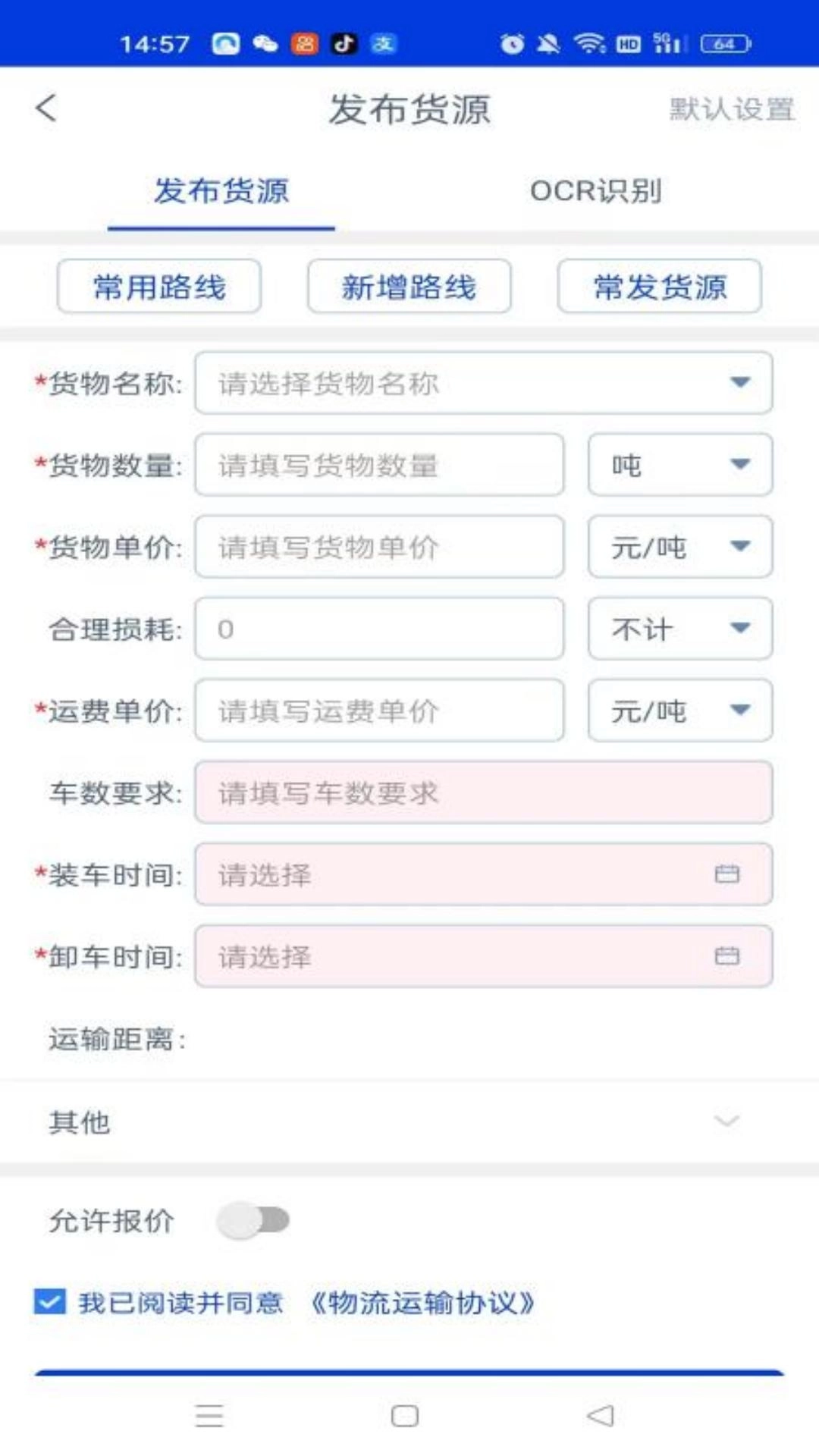
Task: Click the 车数要求 input field
Action: pyautogui.click(x=482, y=792)
